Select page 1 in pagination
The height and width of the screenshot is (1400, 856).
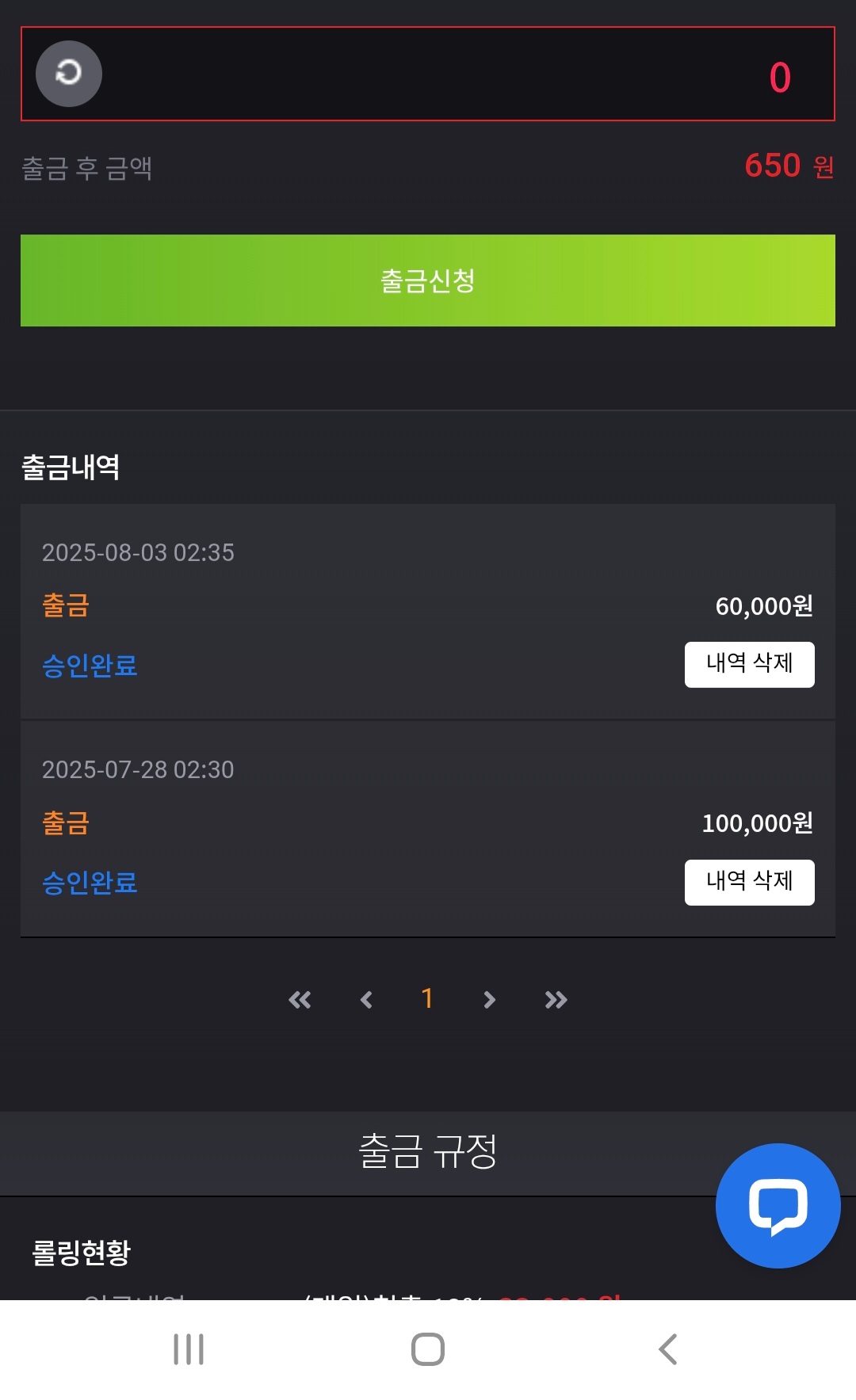(x=427, y=999)
